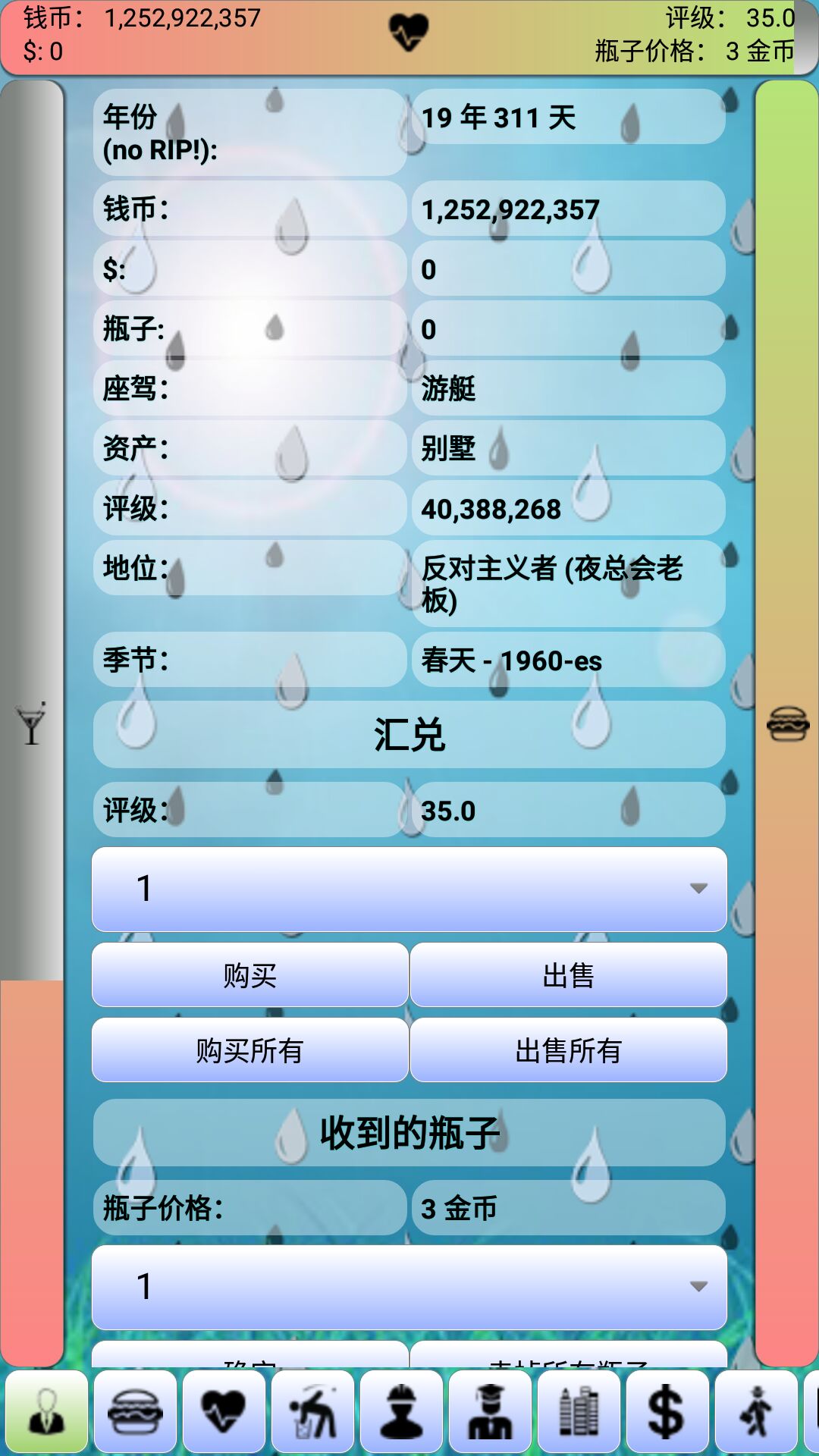Tap the cocktail glass icon on left bar

click(31, 724)
